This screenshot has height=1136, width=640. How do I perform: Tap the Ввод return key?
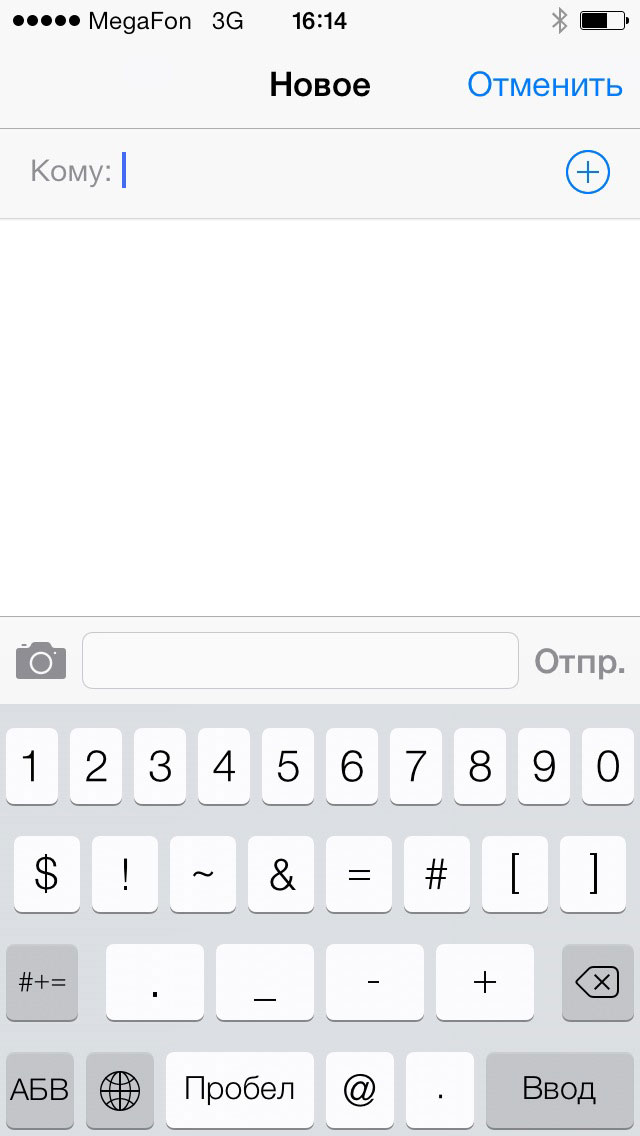(x=560, y=1090)
